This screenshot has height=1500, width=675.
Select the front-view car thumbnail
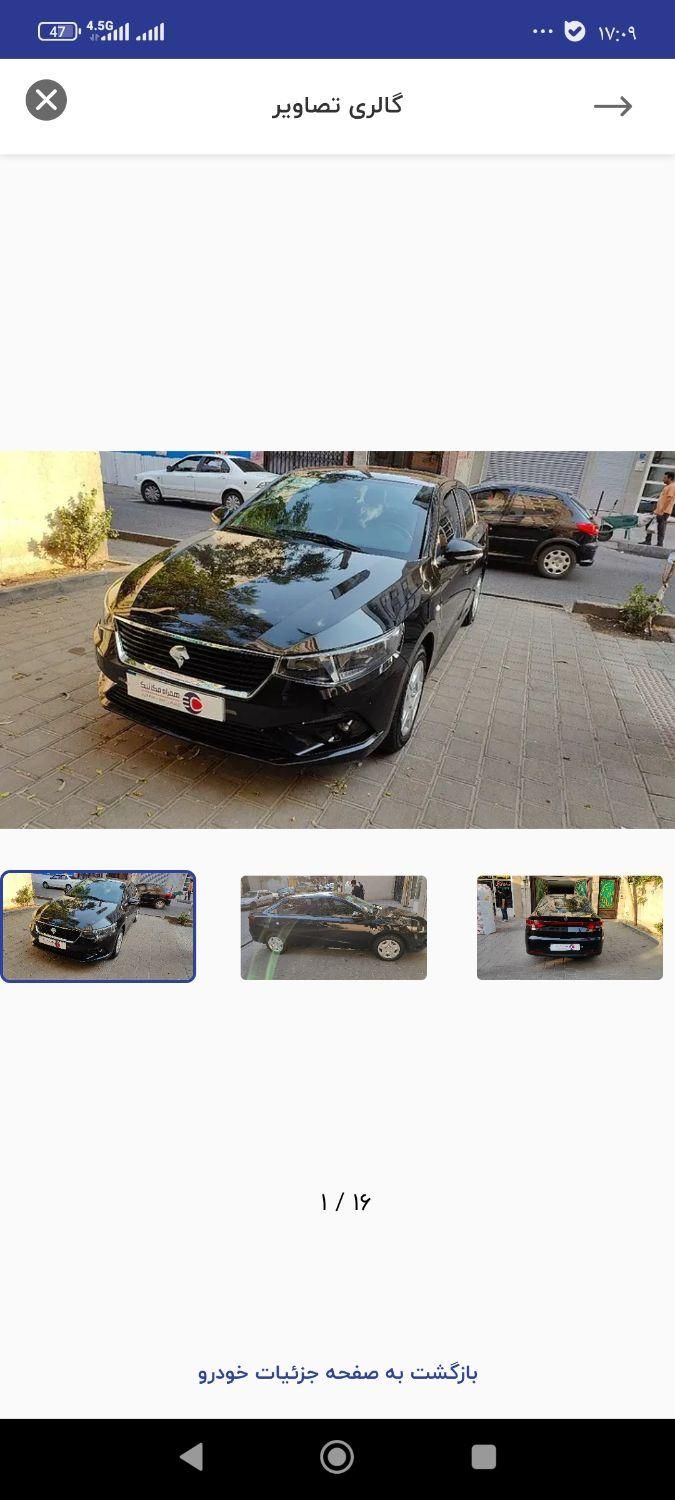coord(98,927)
